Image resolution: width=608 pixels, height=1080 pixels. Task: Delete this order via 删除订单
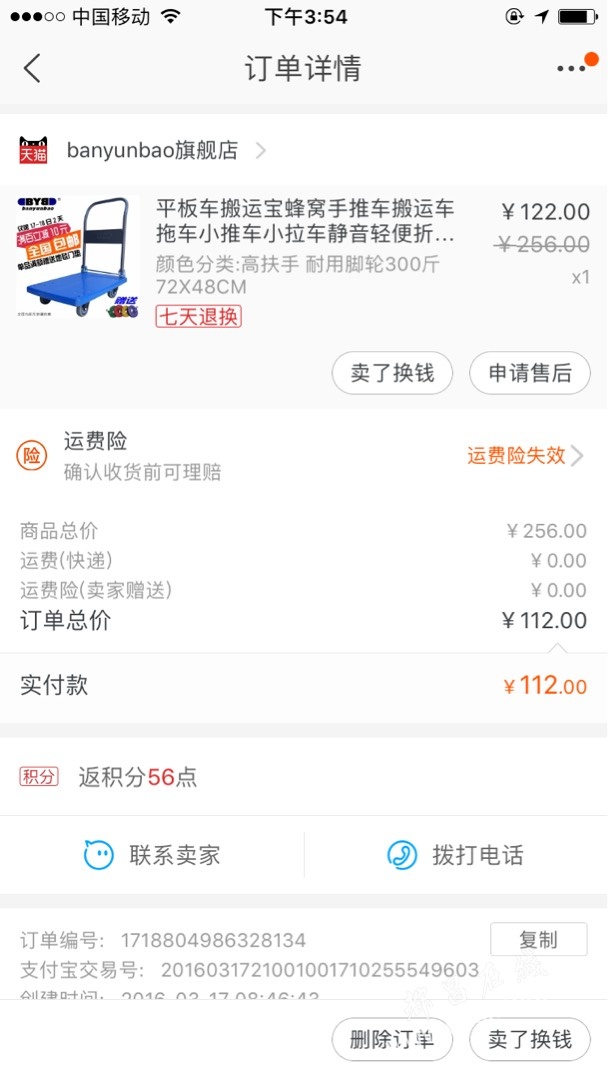[x=392, y=1040]
